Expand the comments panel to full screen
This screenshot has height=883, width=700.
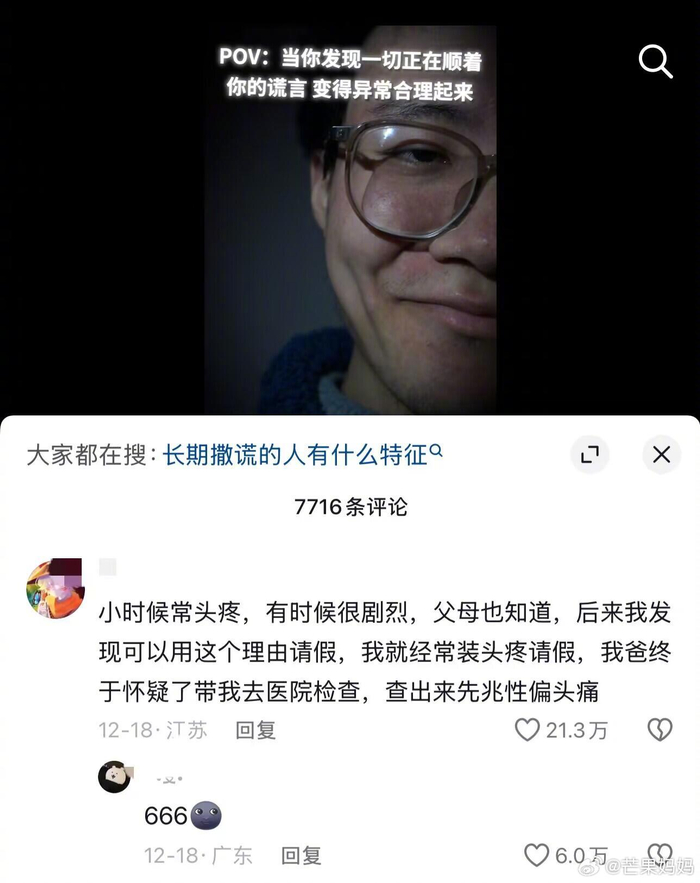[590, 455]
